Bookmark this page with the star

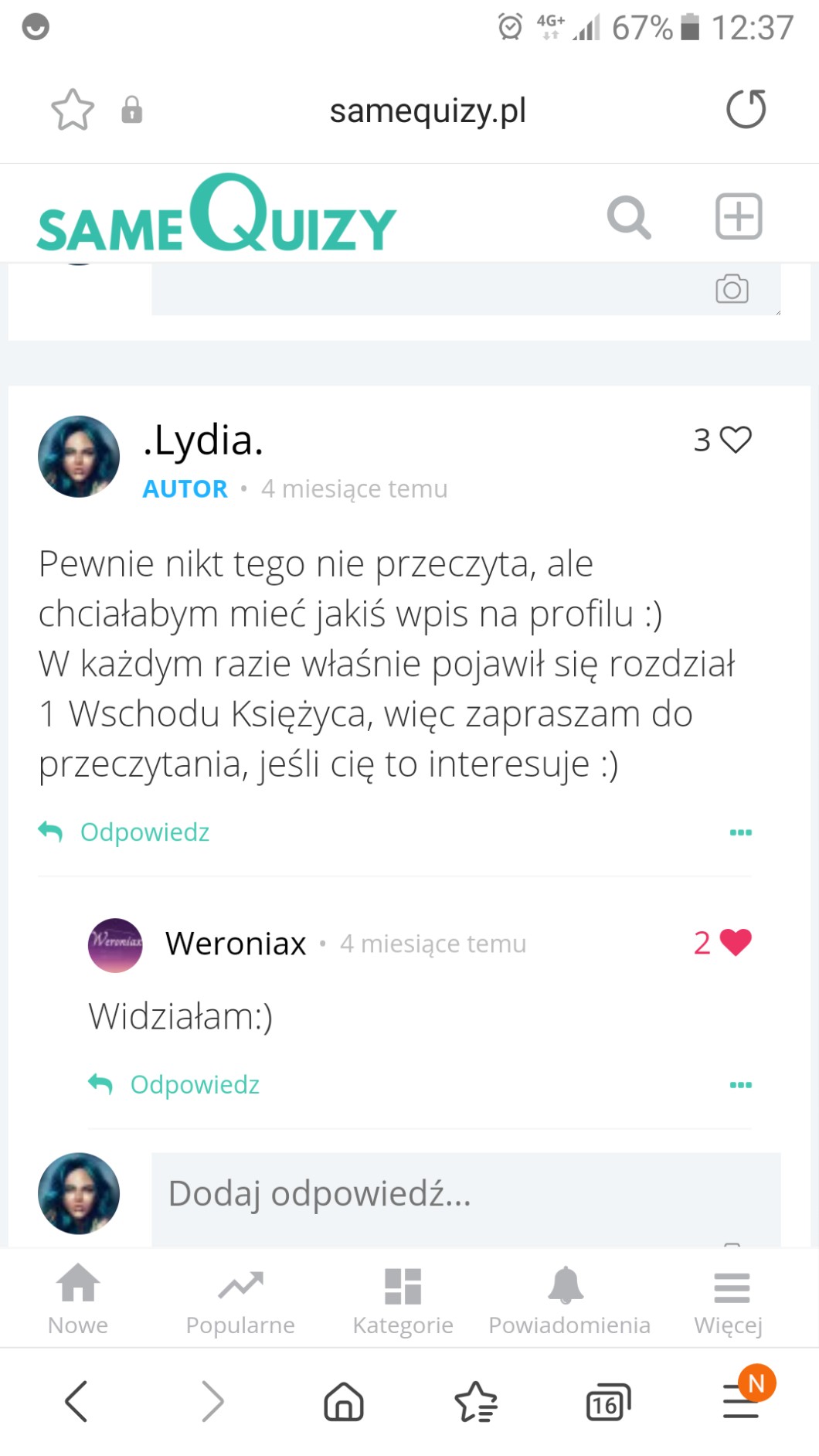(x=73, y=110)
